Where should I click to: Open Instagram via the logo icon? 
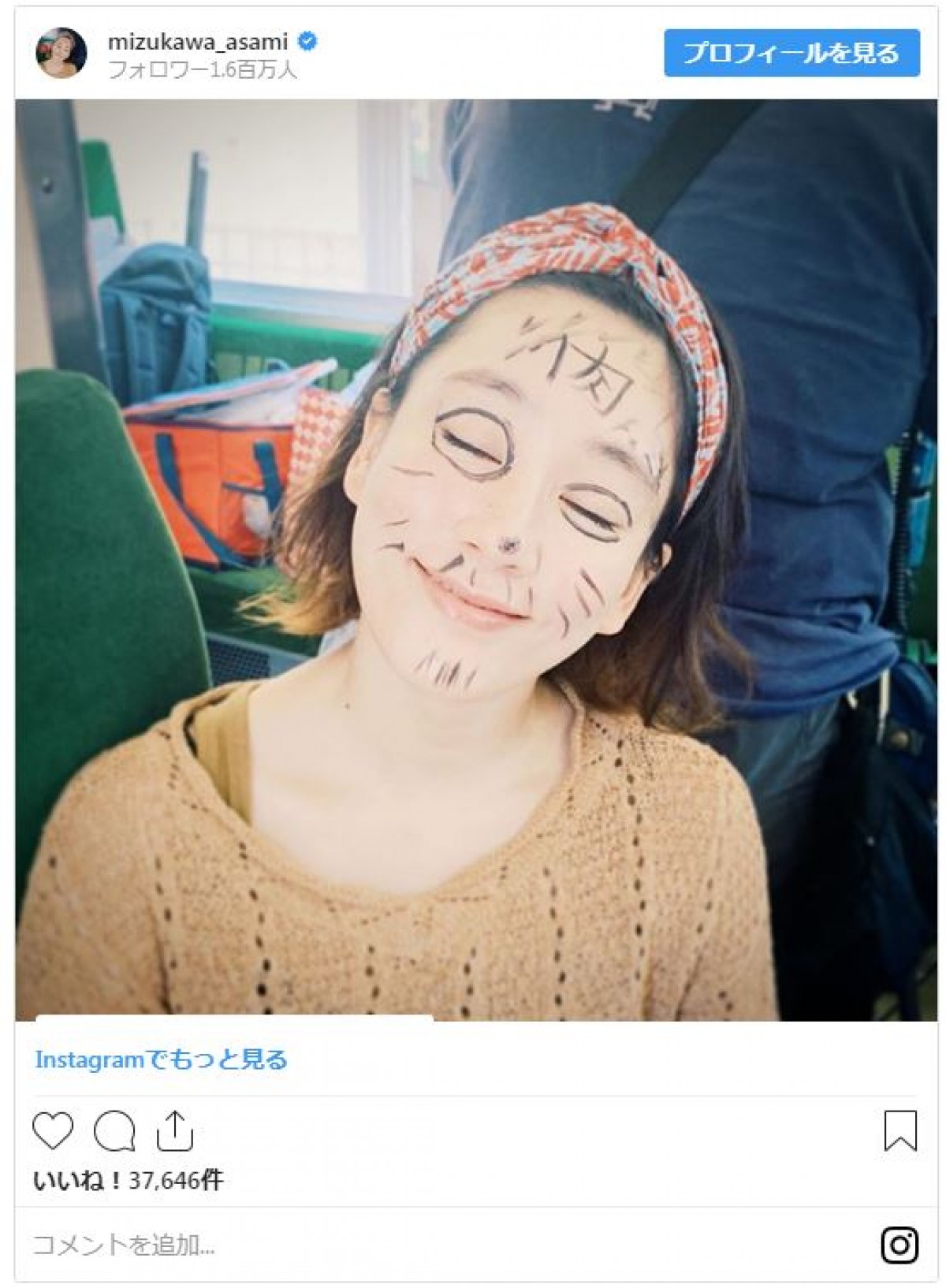point(899,1245)
